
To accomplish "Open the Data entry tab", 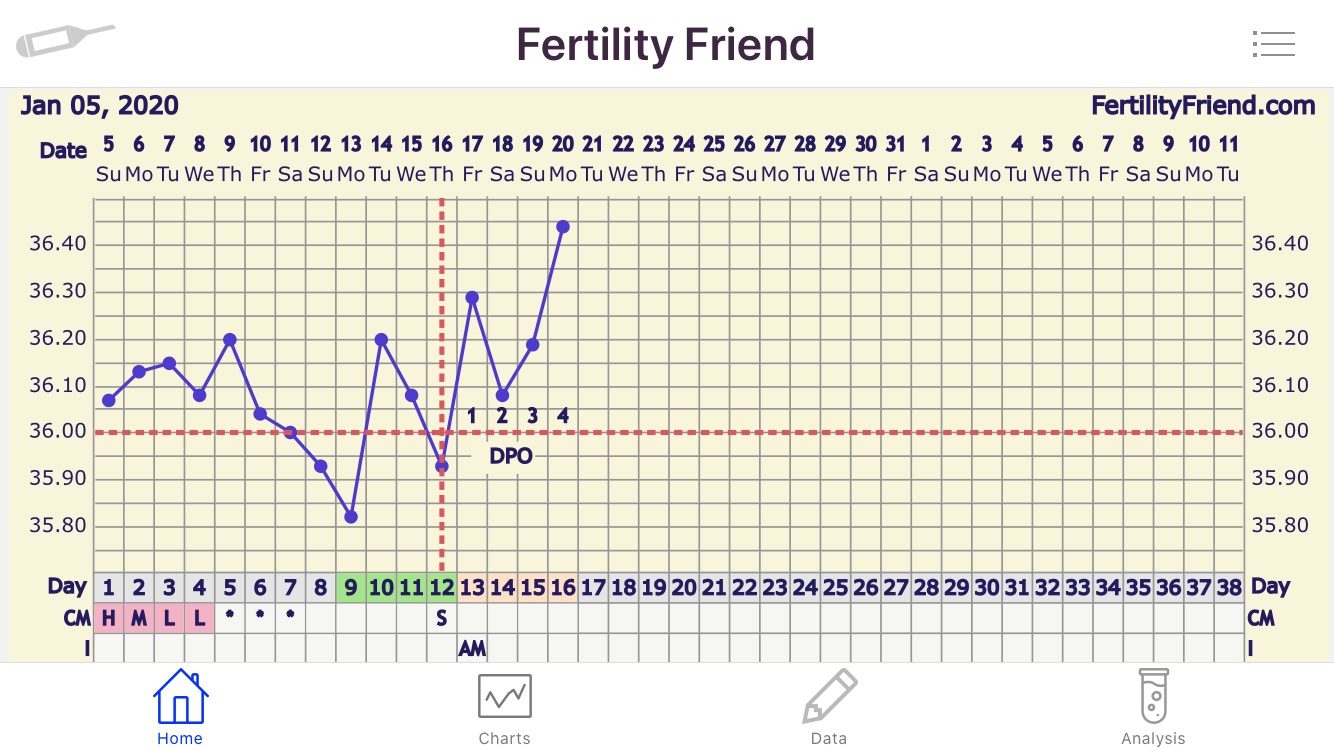I will coord(829,708).
